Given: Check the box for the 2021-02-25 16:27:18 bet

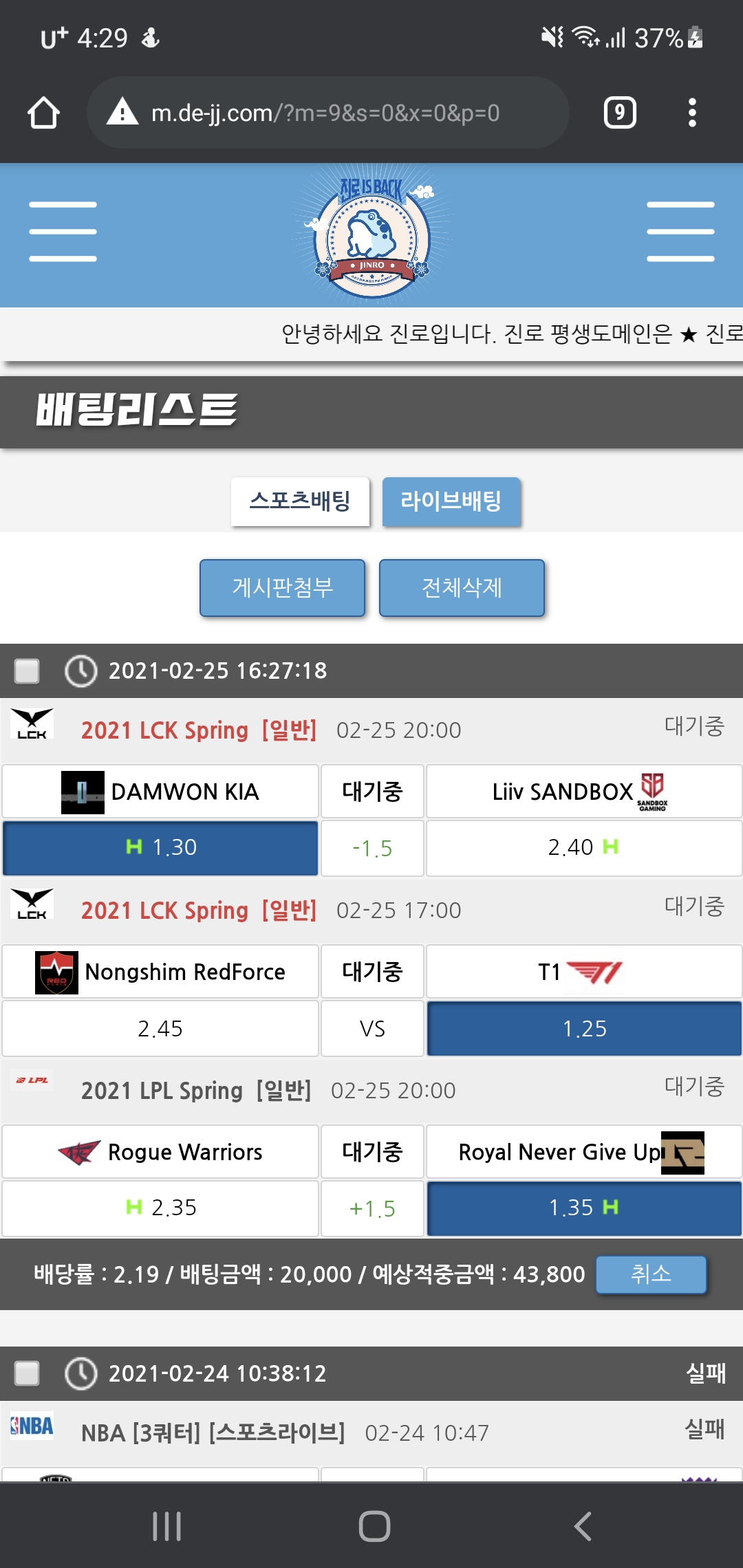Looking at the screenshot, I should (28, 671).
